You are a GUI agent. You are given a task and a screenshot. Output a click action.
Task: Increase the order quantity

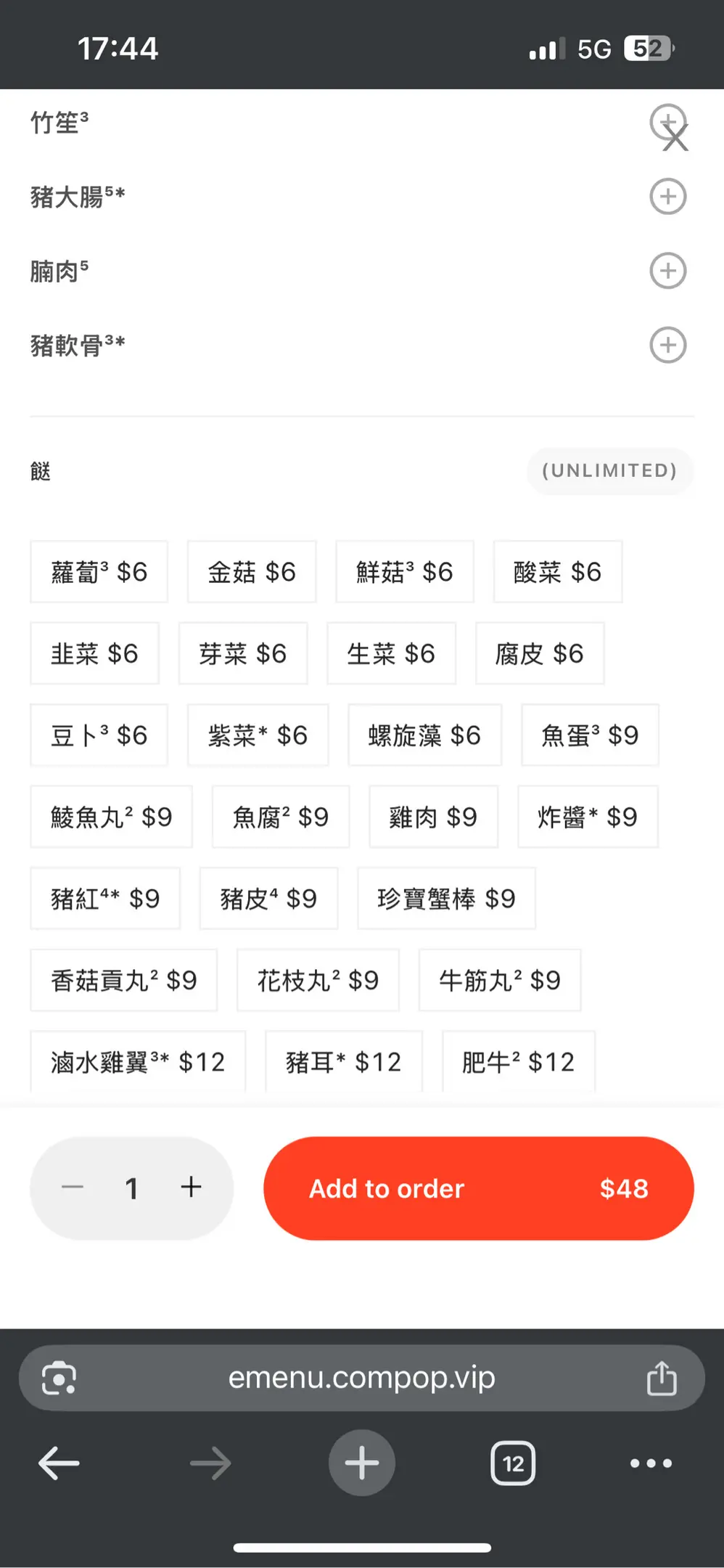point(191,1188)
